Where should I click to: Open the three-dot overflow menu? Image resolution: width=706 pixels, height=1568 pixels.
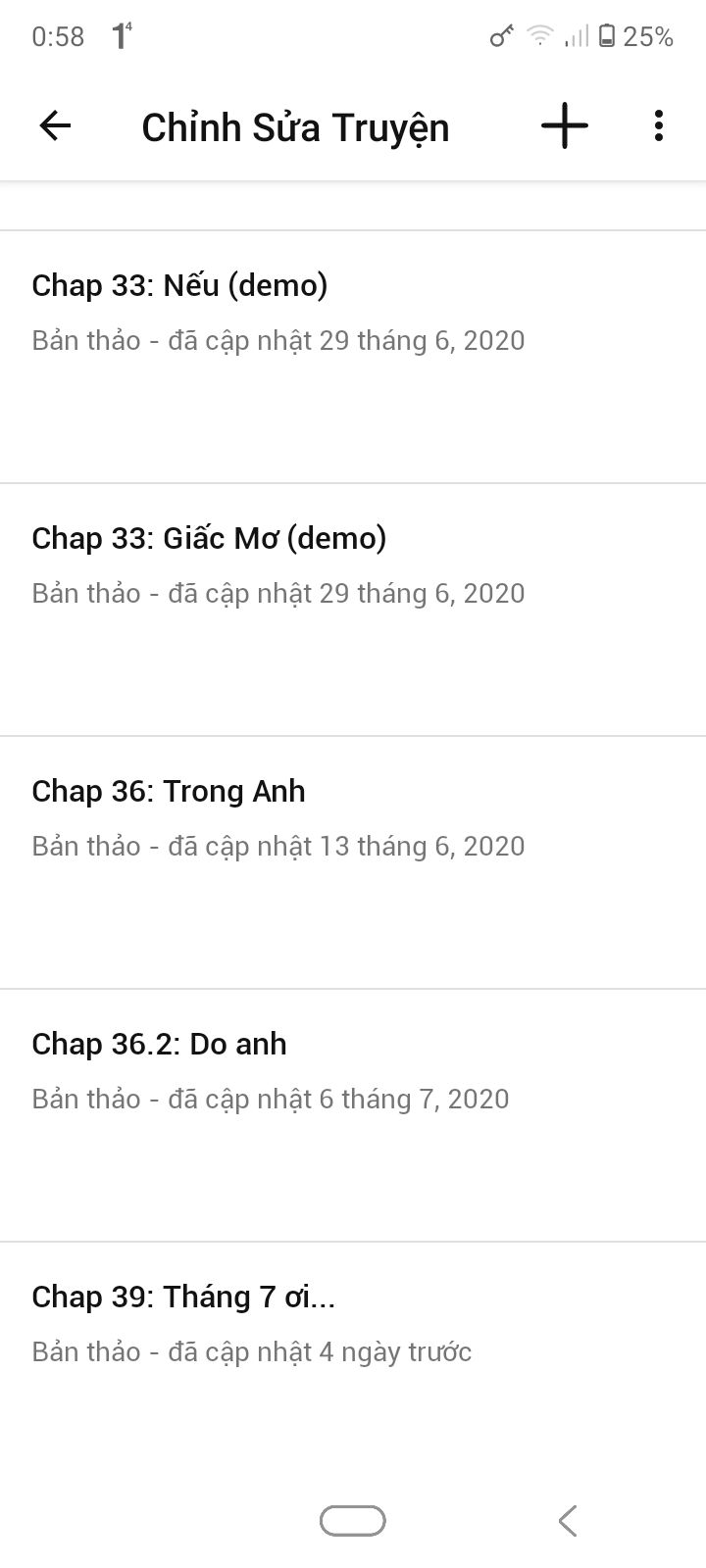point(659,126)
